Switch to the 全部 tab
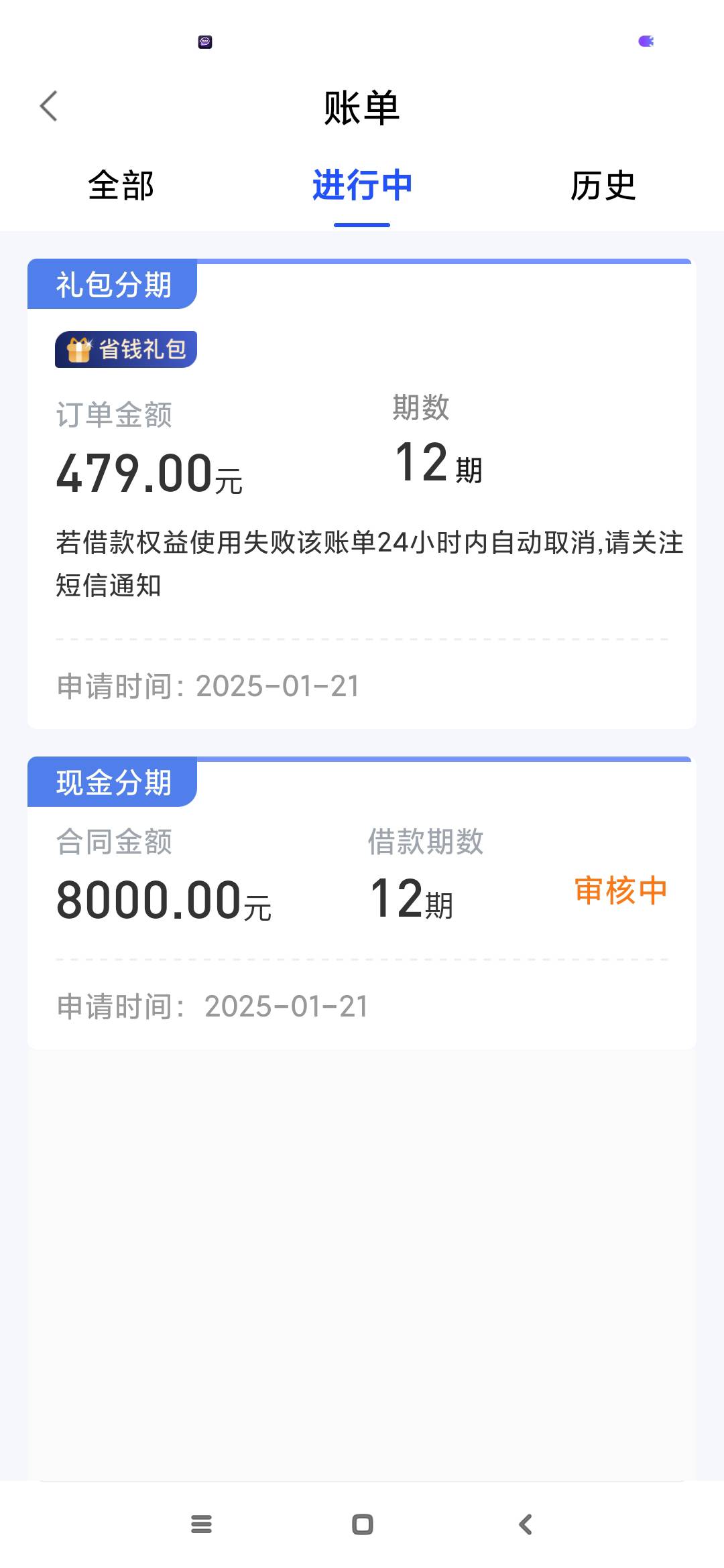This screenshot has height=1568, width=724. (121, 186)
